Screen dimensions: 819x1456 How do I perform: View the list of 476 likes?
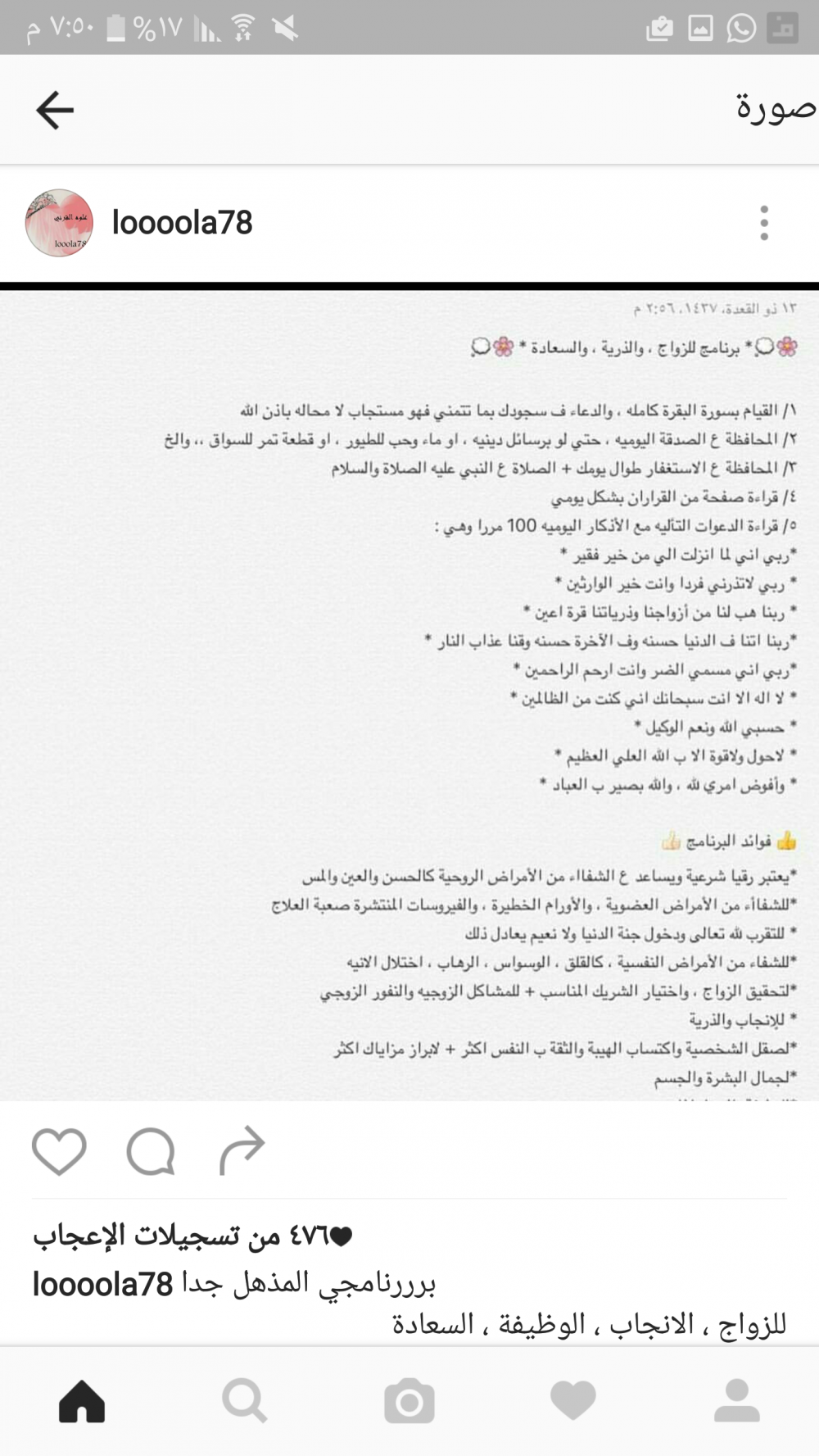click(x=192, y=1236)
